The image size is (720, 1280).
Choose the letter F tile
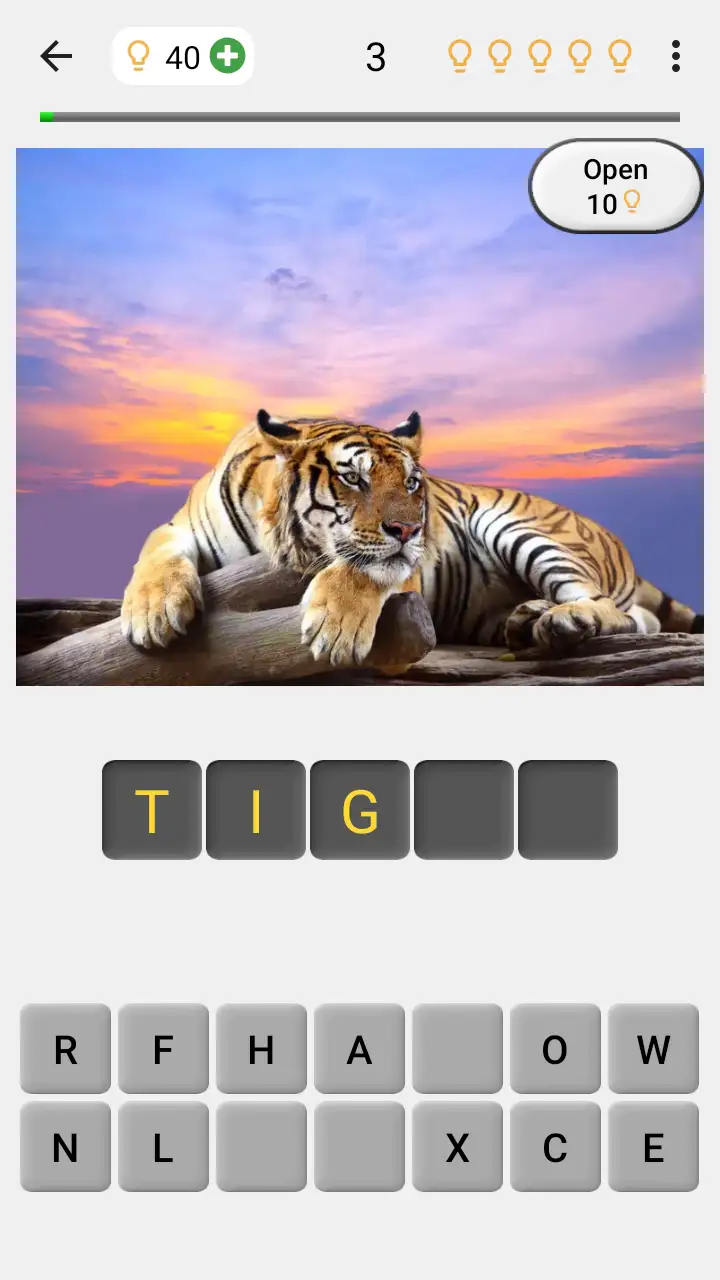click(x=163, y=1049)
